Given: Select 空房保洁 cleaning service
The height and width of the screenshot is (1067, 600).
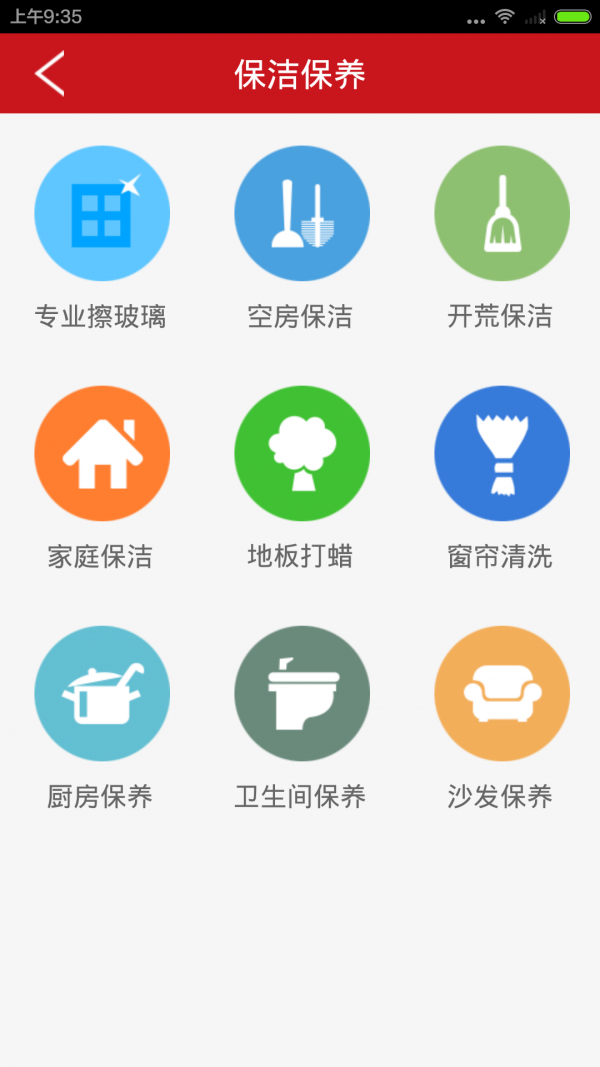Looking at the screenshot, I should tap(302, 214).
